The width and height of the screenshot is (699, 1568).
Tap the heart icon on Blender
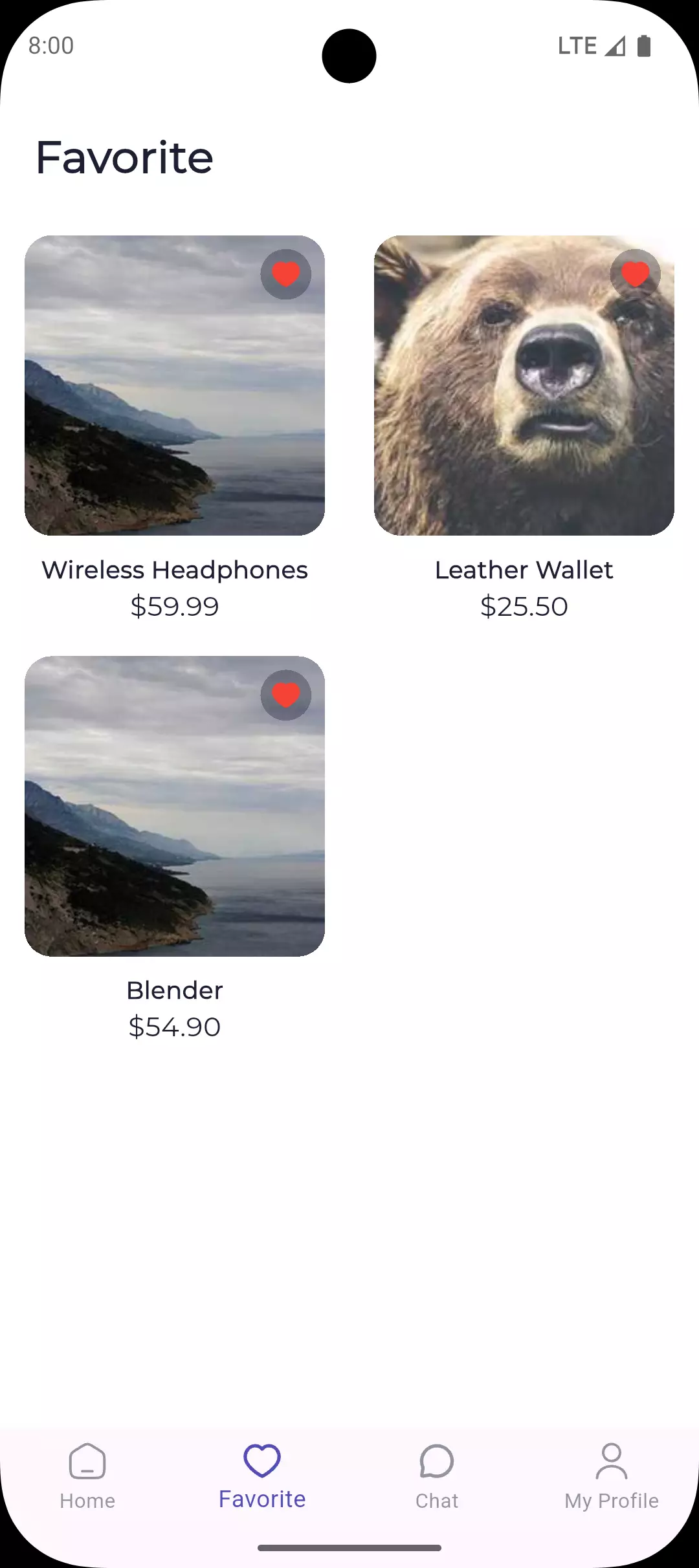285,695
